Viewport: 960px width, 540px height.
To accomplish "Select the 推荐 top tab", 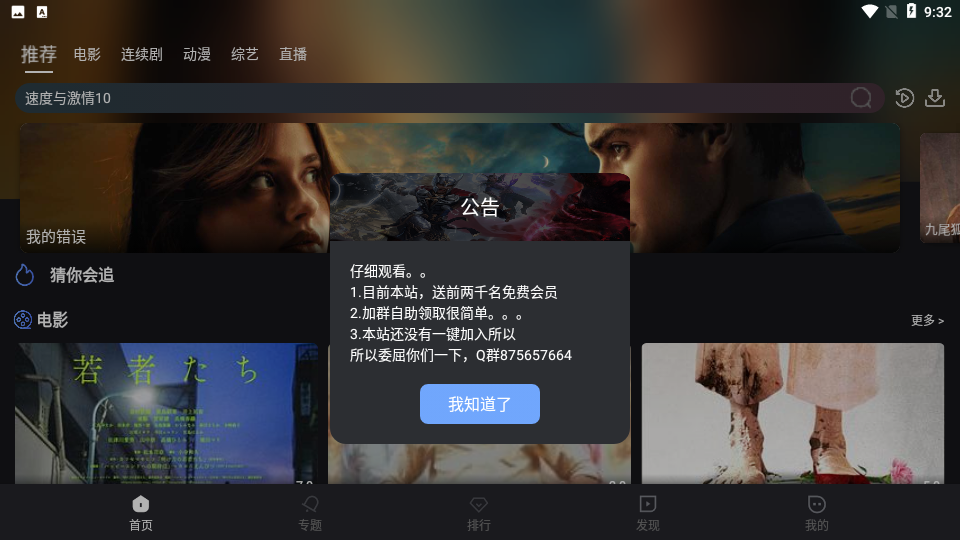I will pos(39,55).
